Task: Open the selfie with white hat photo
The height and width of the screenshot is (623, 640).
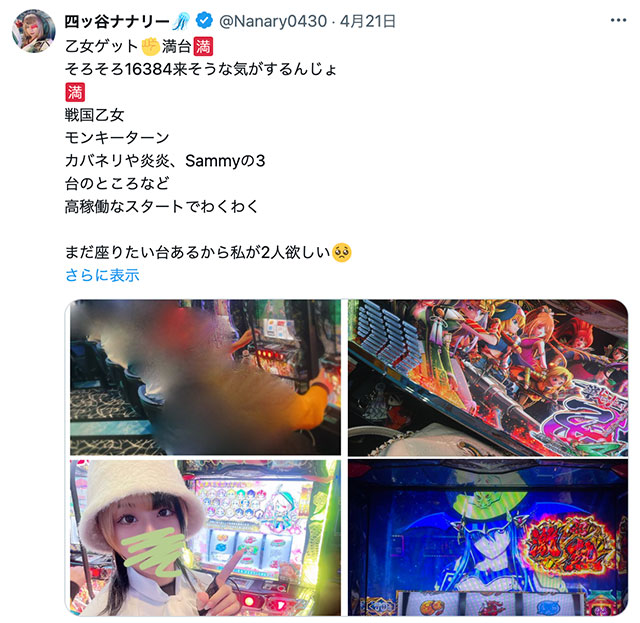Action: [205, 537]
